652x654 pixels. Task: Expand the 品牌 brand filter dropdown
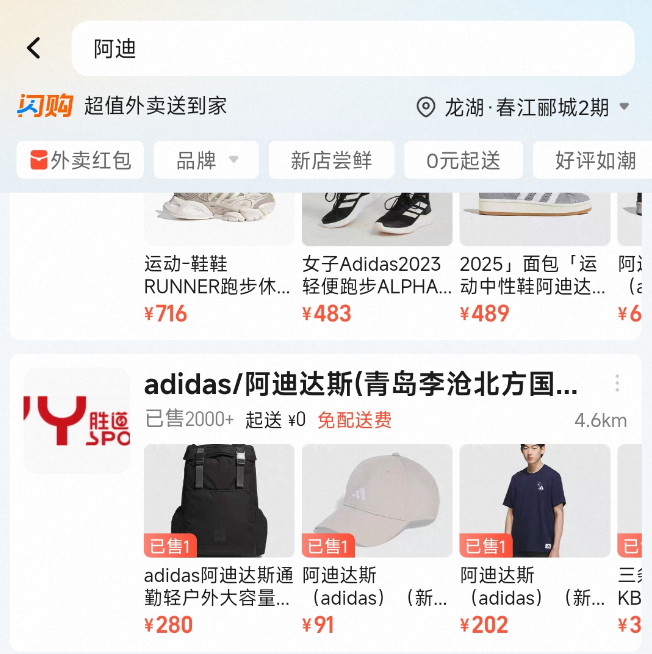click(x=206, y=160)
